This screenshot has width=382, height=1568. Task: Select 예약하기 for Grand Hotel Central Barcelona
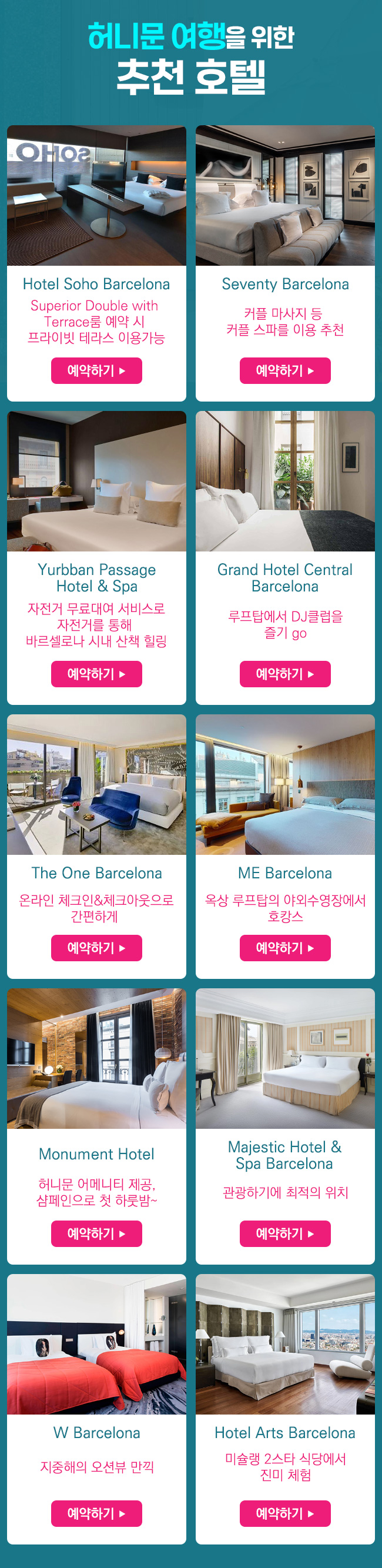[284, 673]
